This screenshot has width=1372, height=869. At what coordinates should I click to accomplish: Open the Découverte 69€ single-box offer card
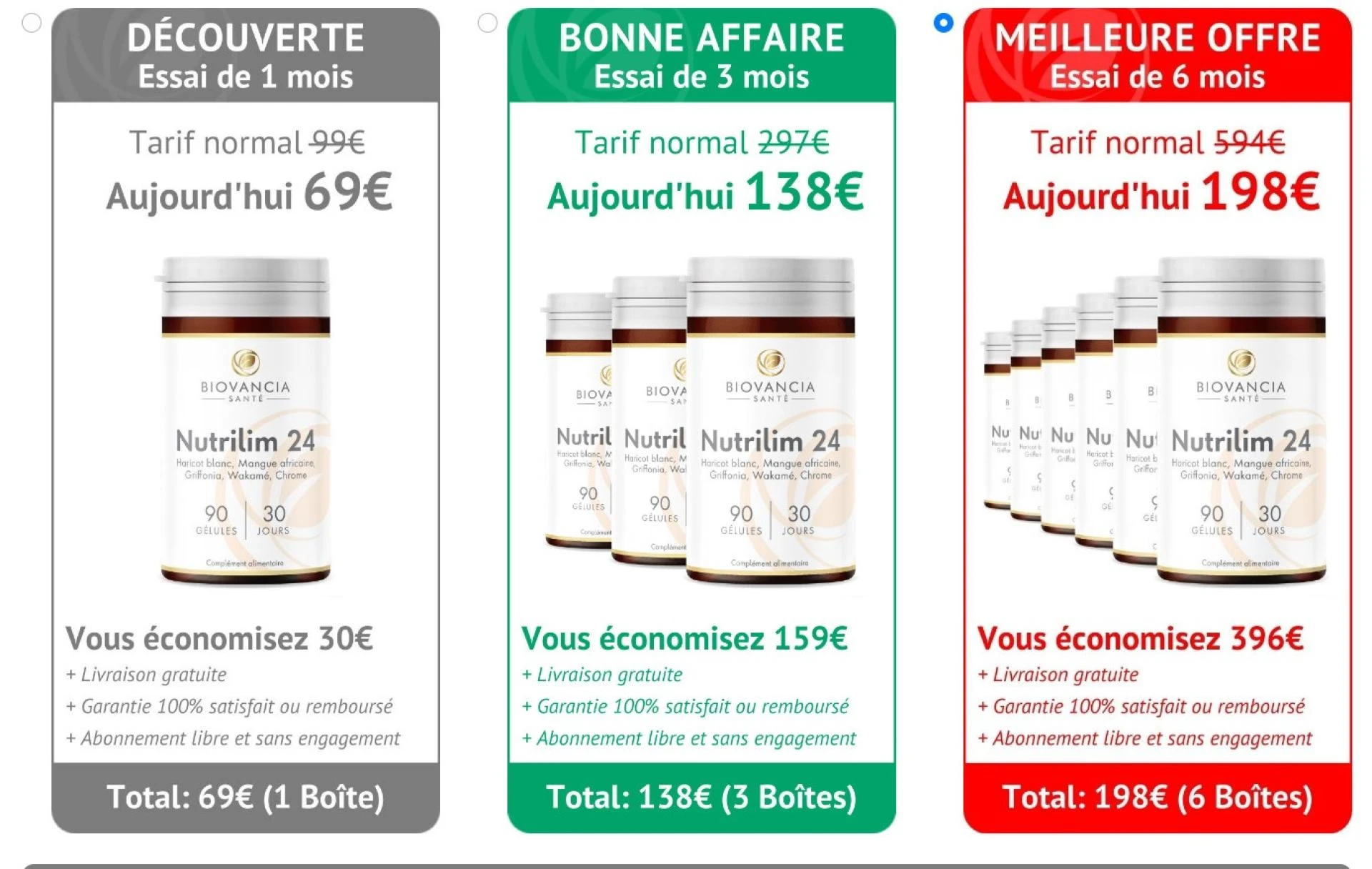245,422
